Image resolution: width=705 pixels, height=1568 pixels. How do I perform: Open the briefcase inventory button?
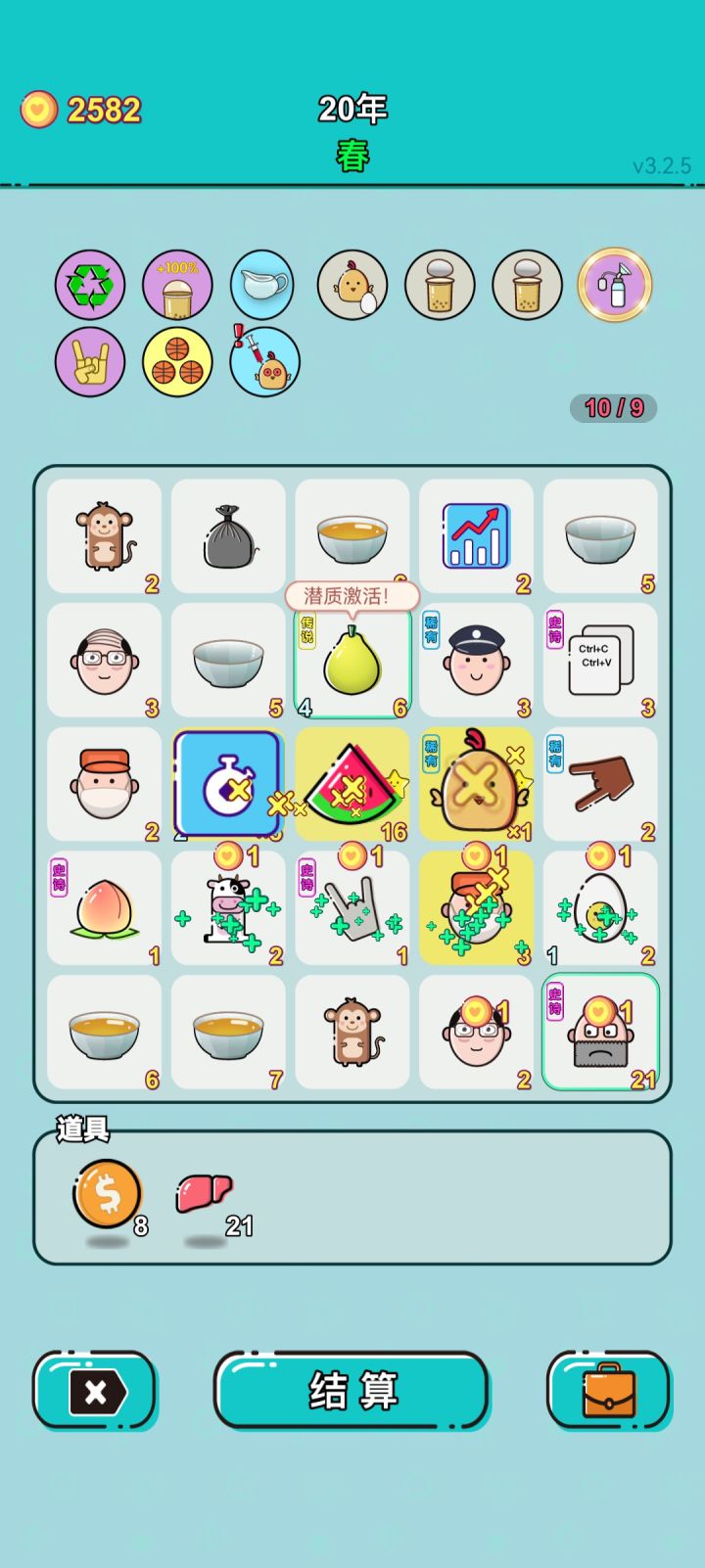point(609,1392)
